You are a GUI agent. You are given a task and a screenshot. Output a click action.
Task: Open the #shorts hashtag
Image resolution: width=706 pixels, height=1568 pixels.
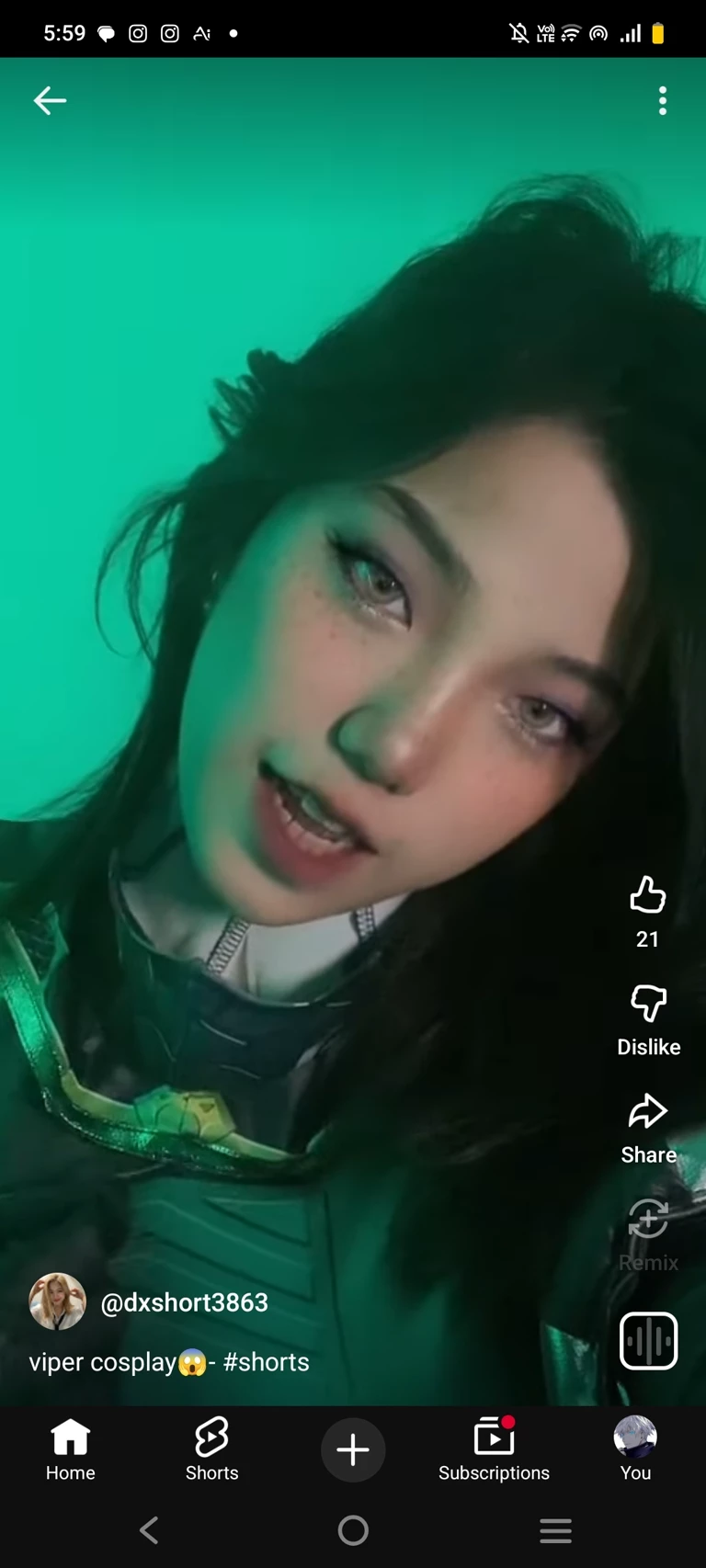pyautogui.click(x=267, y=1362)
